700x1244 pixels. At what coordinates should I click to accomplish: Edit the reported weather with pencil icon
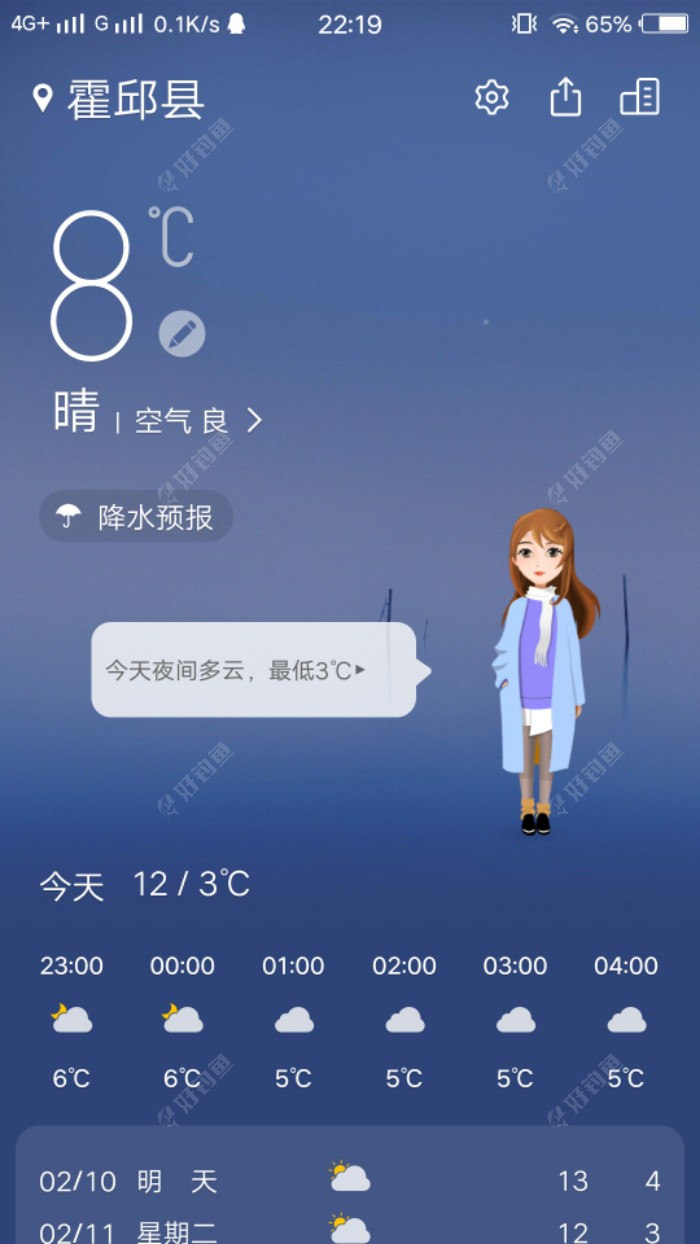point(182,334)
